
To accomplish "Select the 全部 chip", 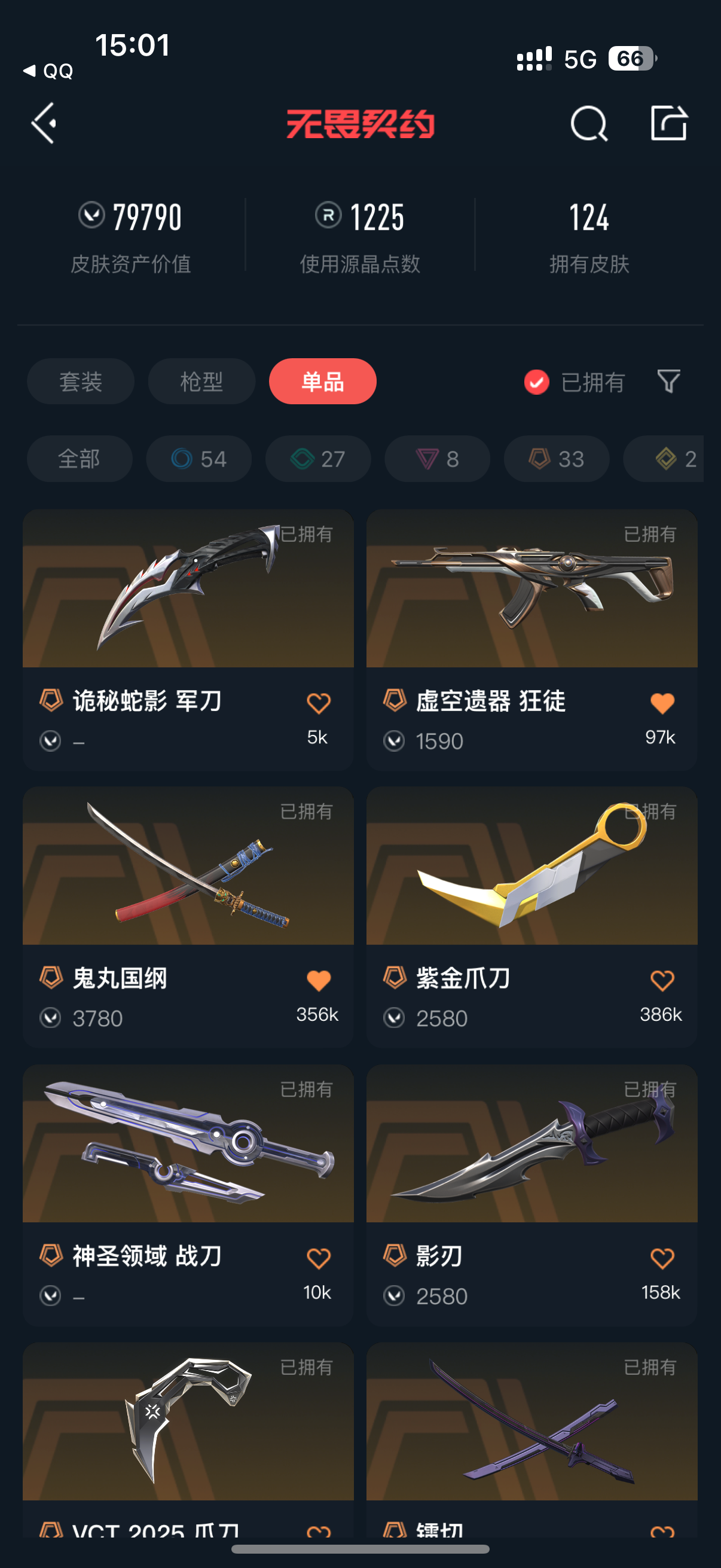I will pyautogui.click(x=79, y=459).
